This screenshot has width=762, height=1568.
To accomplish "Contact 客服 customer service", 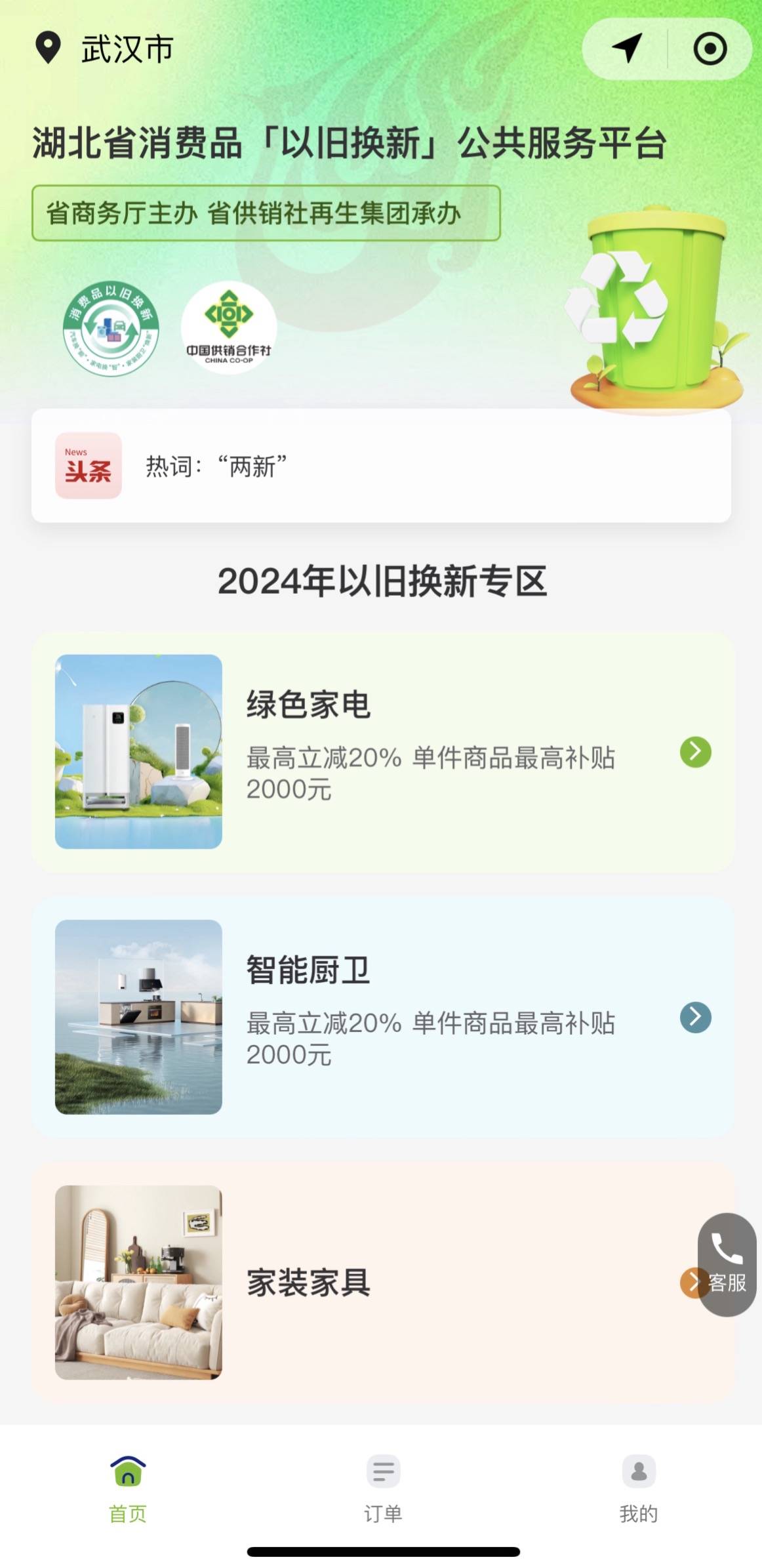I will tap(728, 1264).
